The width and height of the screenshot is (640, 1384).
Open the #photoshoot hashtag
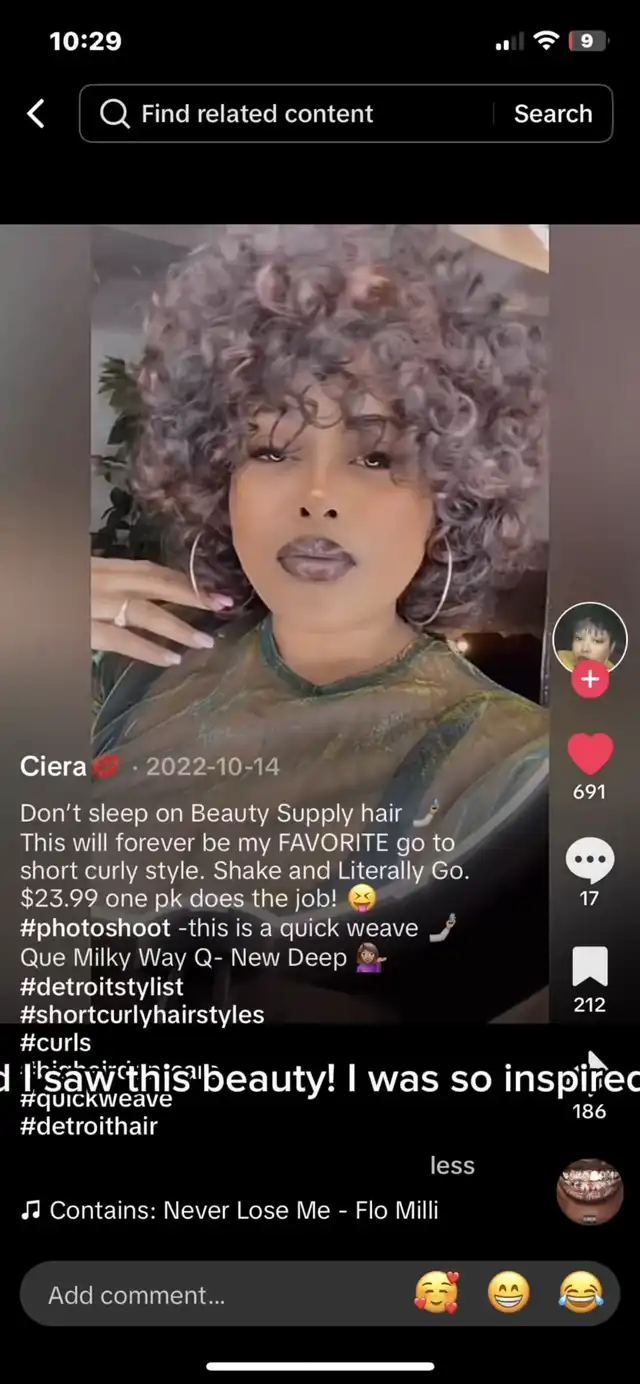point(95,928)
